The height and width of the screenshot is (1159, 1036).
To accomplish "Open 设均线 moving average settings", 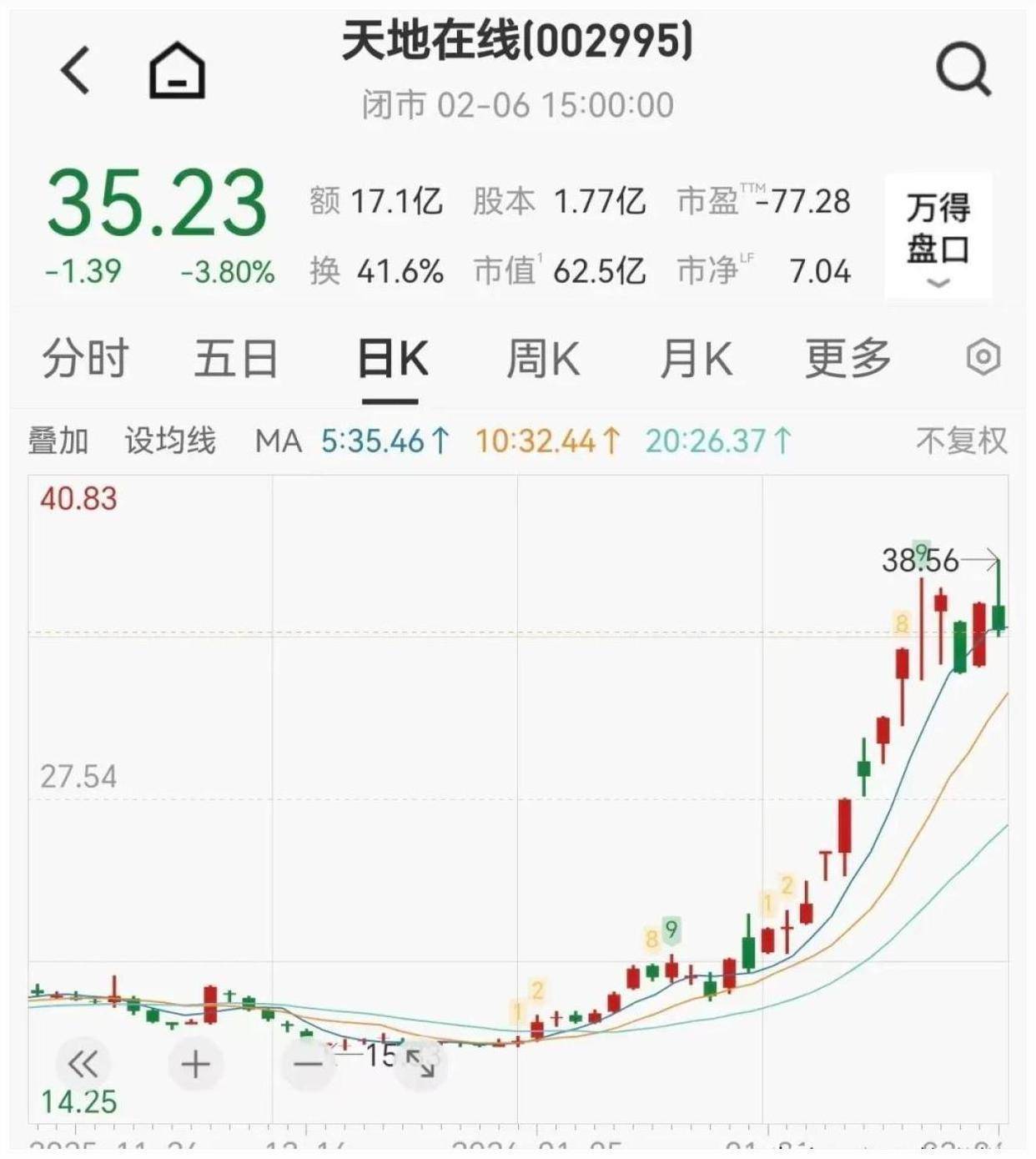I will coord(170,441).
